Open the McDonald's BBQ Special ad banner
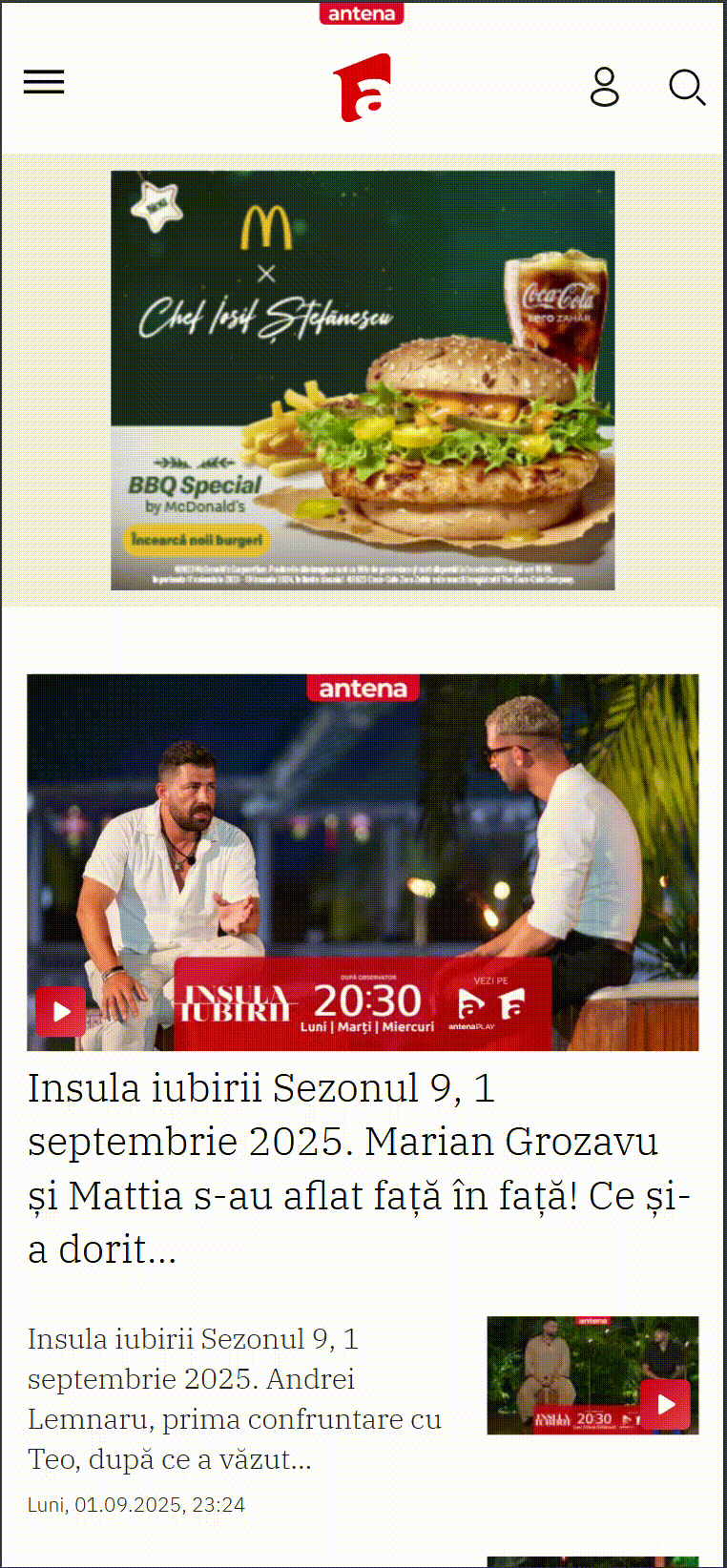This screenshot has height=1568, width=727. click(x=363, y=380)
